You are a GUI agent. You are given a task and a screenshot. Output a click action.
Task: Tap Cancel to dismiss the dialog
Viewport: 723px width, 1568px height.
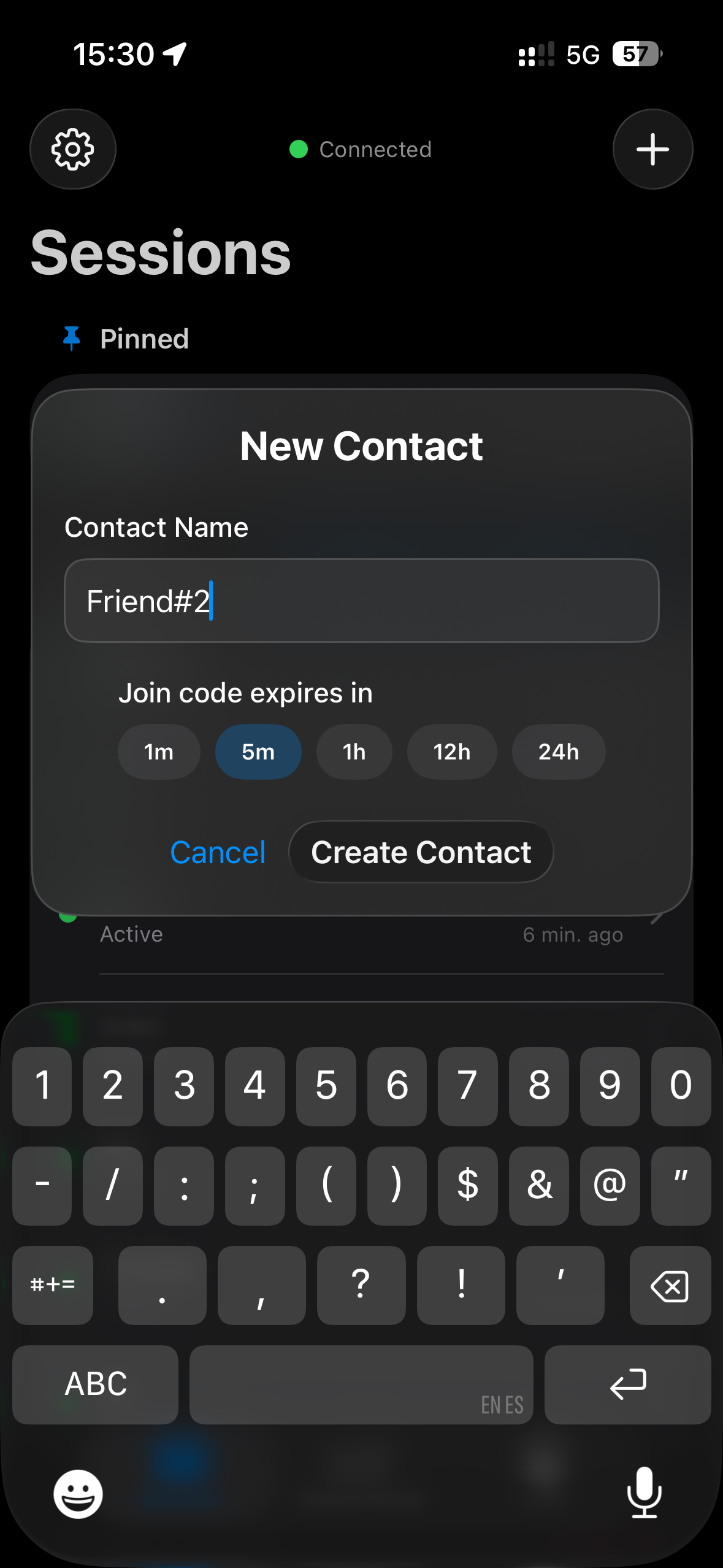[218, 852]
